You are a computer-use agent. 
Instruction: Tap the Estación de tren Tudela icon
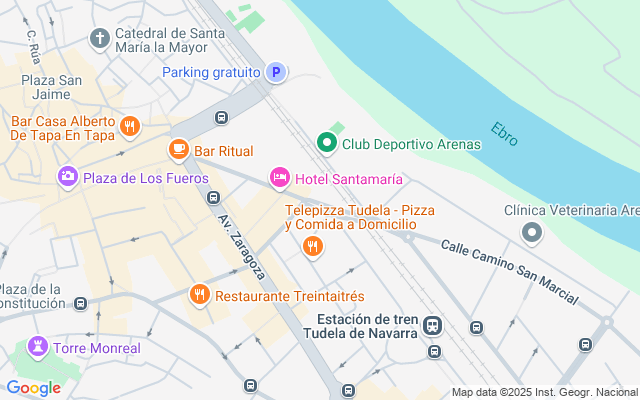click(x=432, y=325)
